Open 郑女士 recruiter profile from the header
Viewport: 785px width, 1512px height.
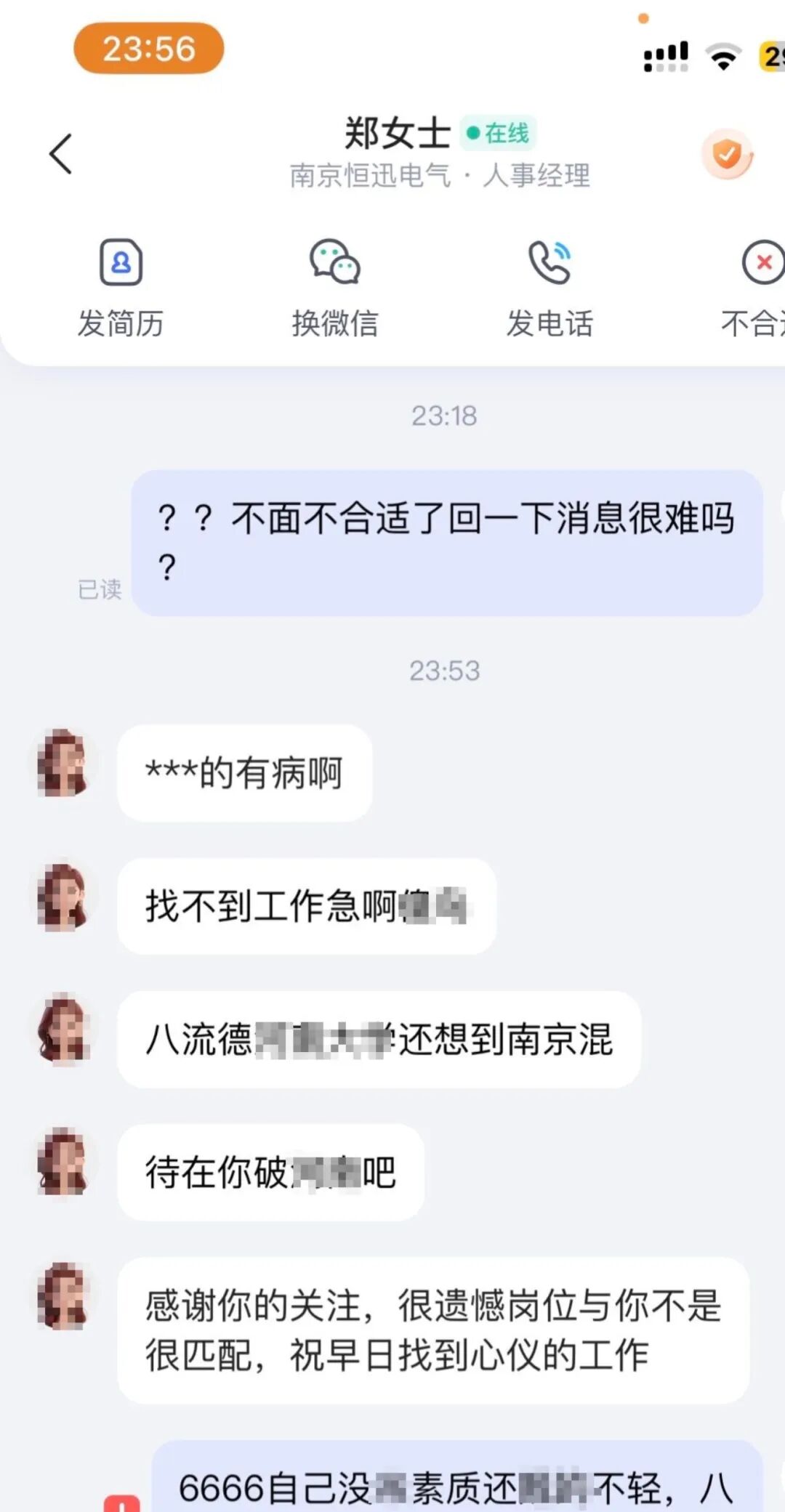click(398, 134)
